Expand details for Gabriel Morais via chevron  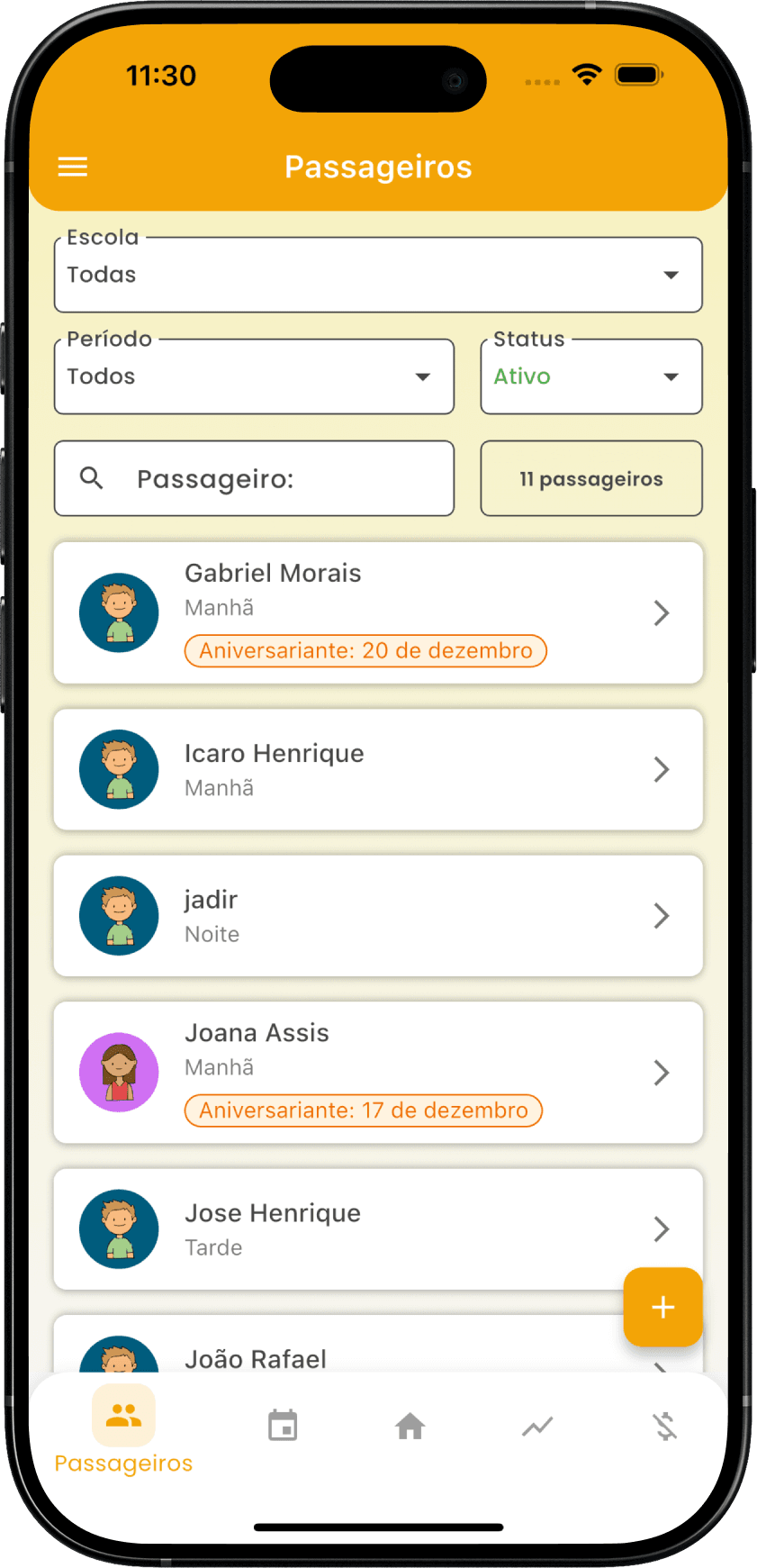[662, 612]
